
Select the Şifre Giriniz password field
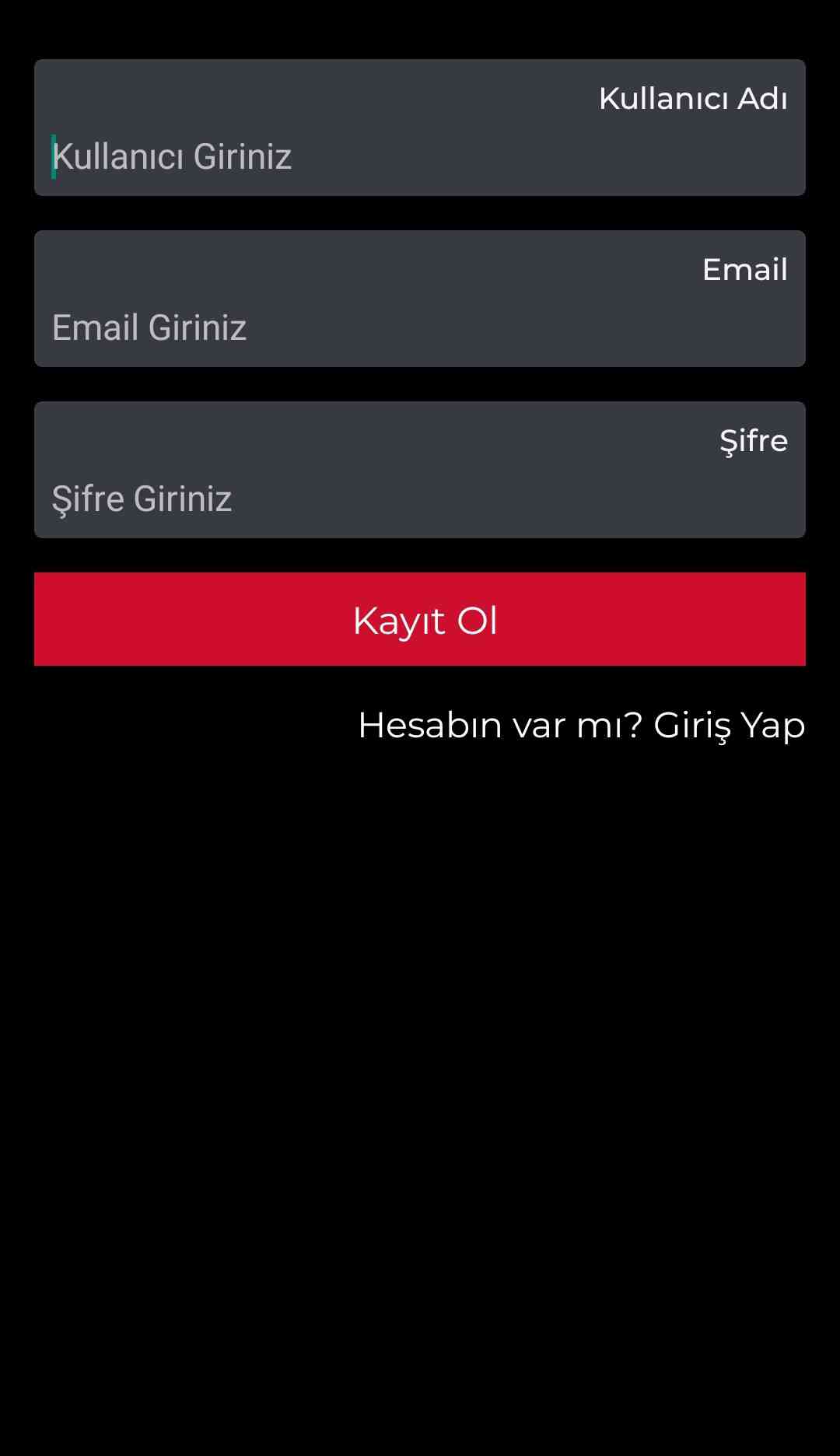420,499
